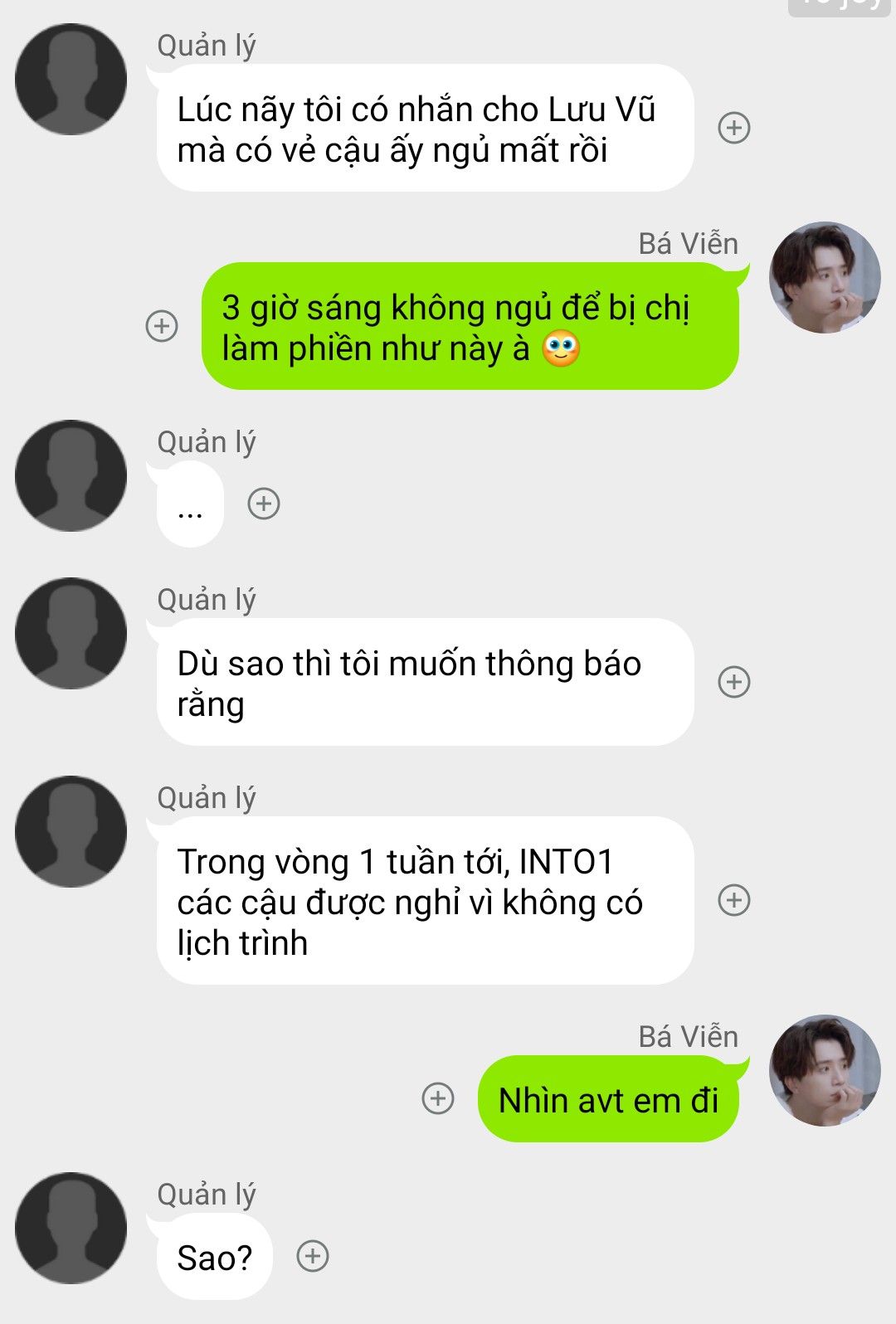Tap plus icon beside the "Dù sao thì" message

[x=733, y=682]
